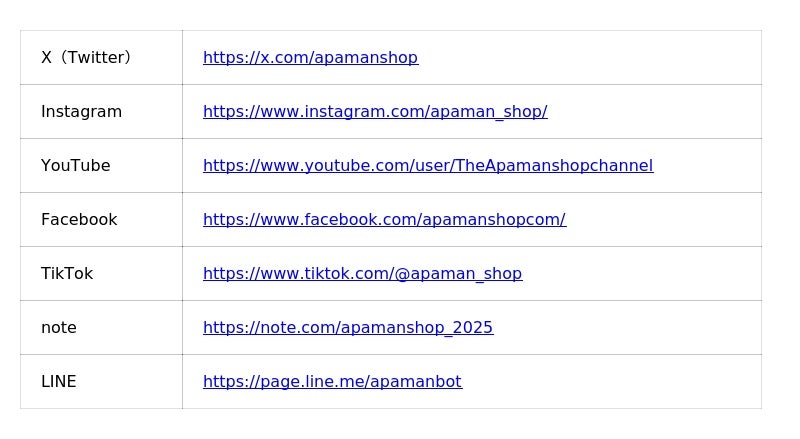Open the note.com apamanshop_2025 link
The image size is (800, 439).
pyautogui.click(x=347, y=328)
